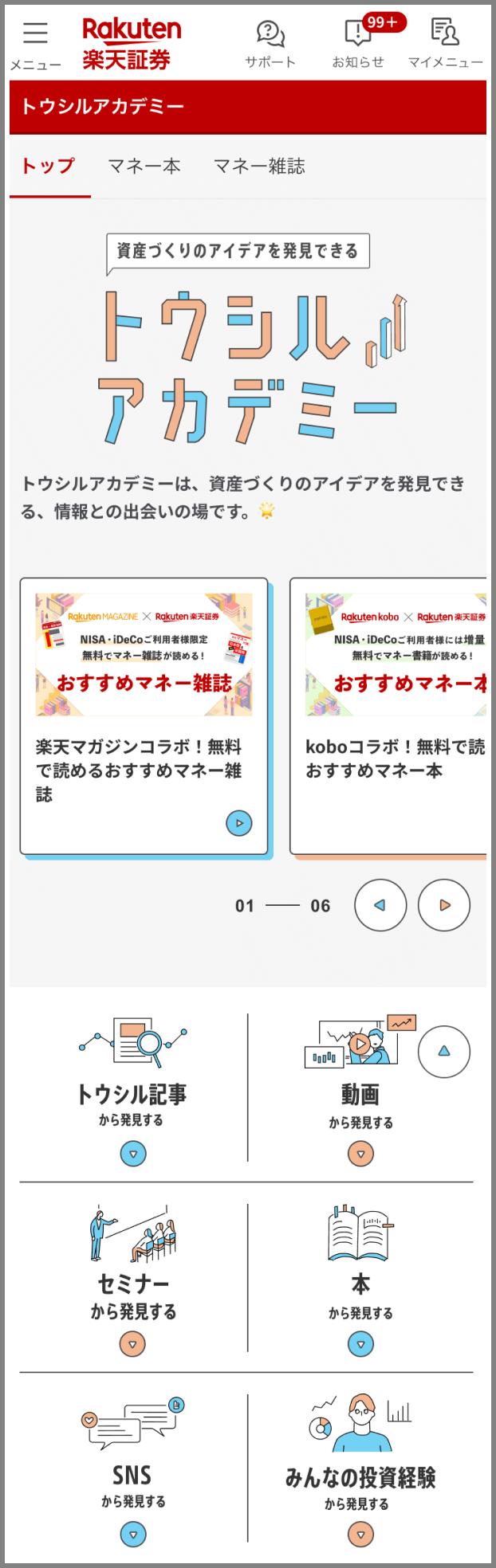496x1568 pixels.
Task: Tap the back-to-top arrow button
Action: pyautogui.click(x=444, y=1052)
